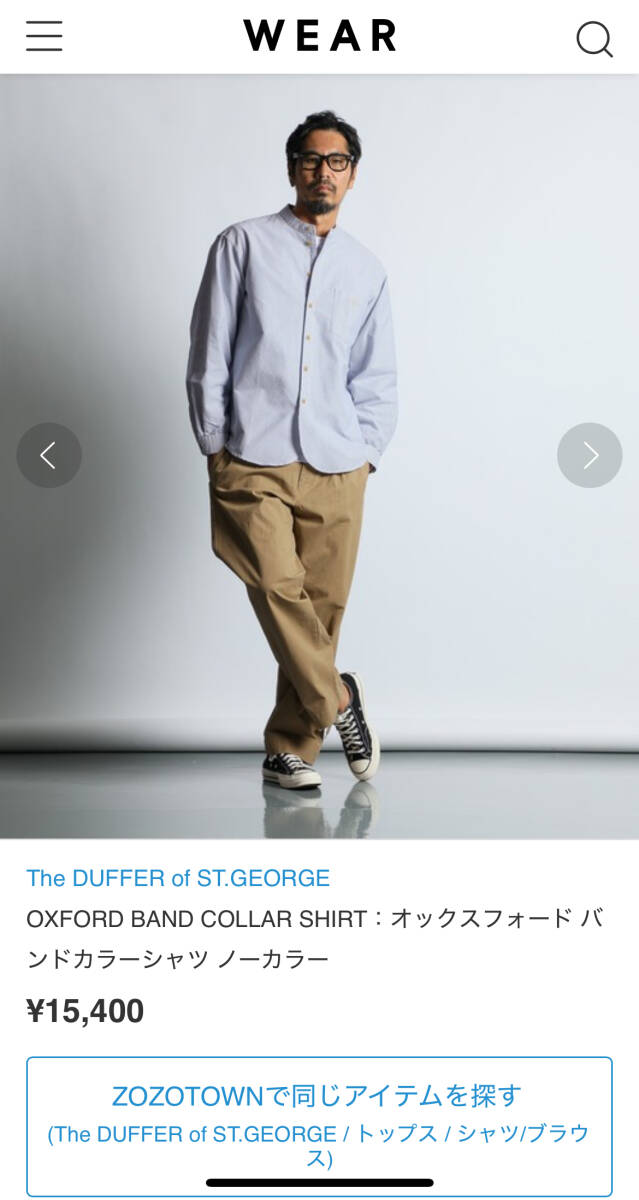Viewport: 639px width, 1200px height.
Task: Tap the WEAR logo to go home
Action: pyautogui.click(x=320, y=36)
